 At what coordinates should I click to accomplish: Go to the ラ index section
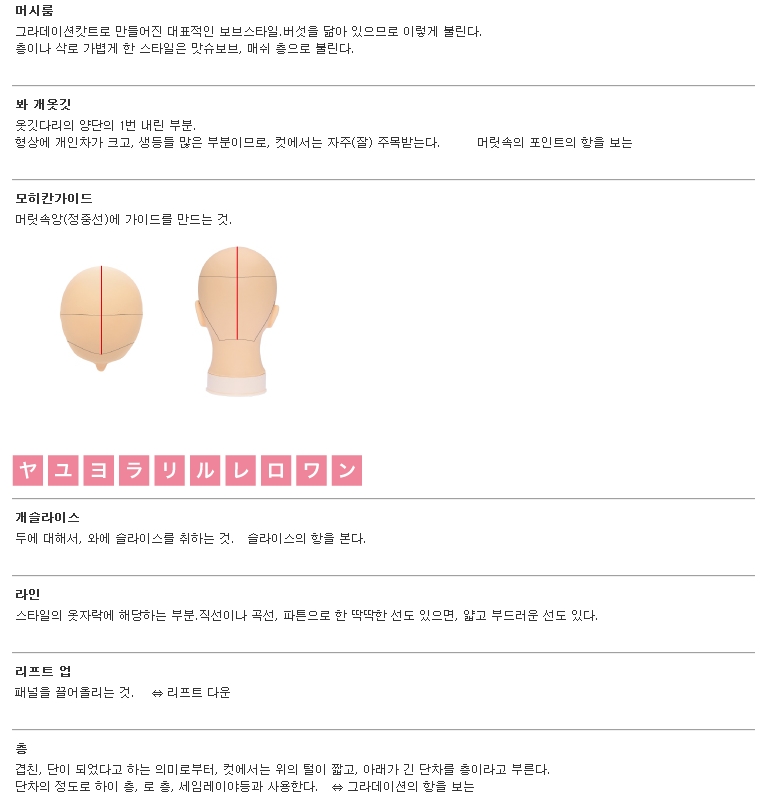[134, 470]
